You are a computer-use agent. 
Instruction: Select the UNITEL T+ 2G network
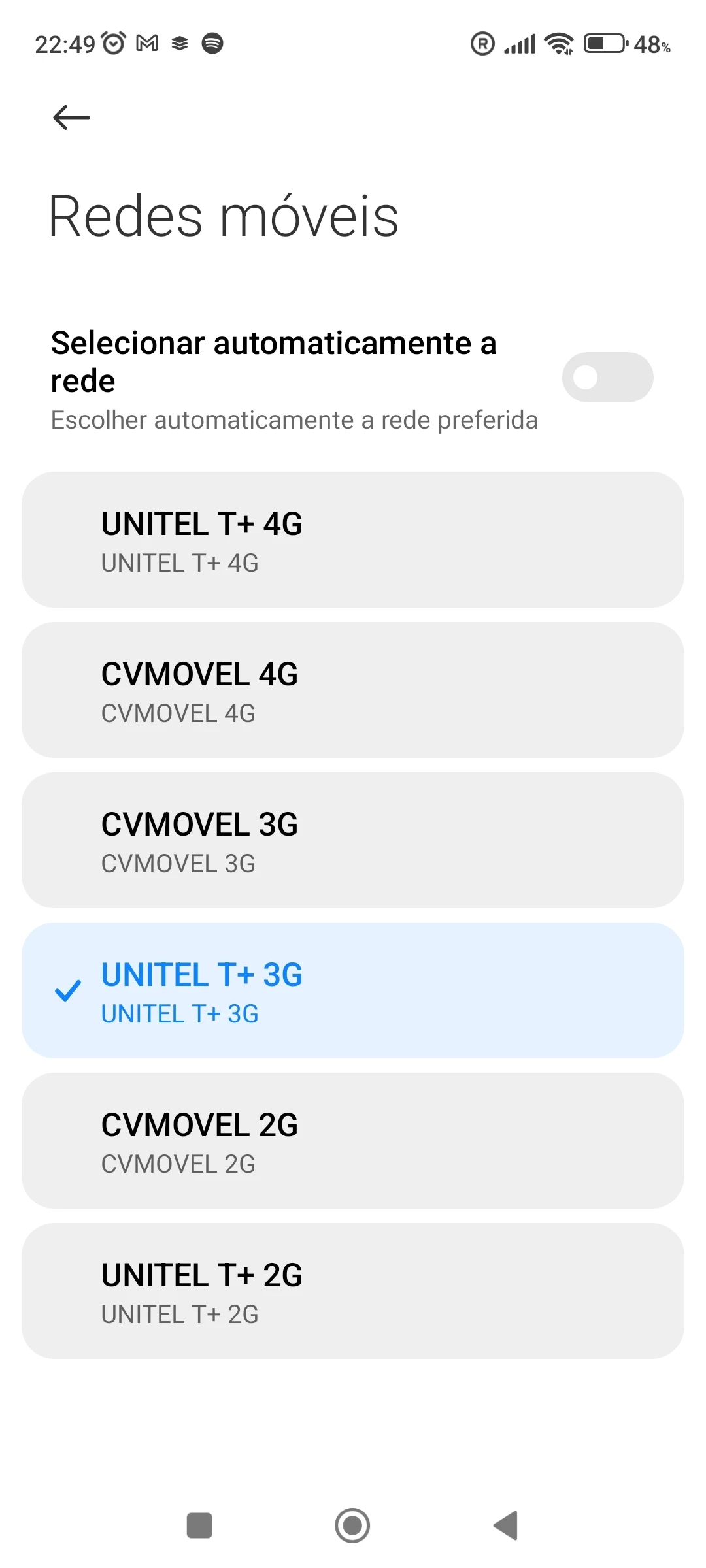353,1292
